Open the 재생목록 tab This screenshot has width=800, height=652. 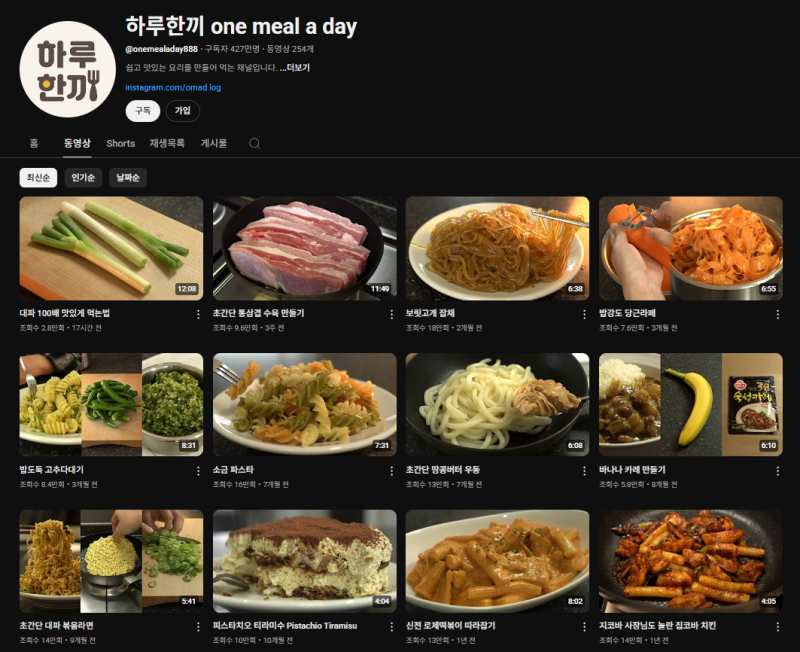coord(167,143)
